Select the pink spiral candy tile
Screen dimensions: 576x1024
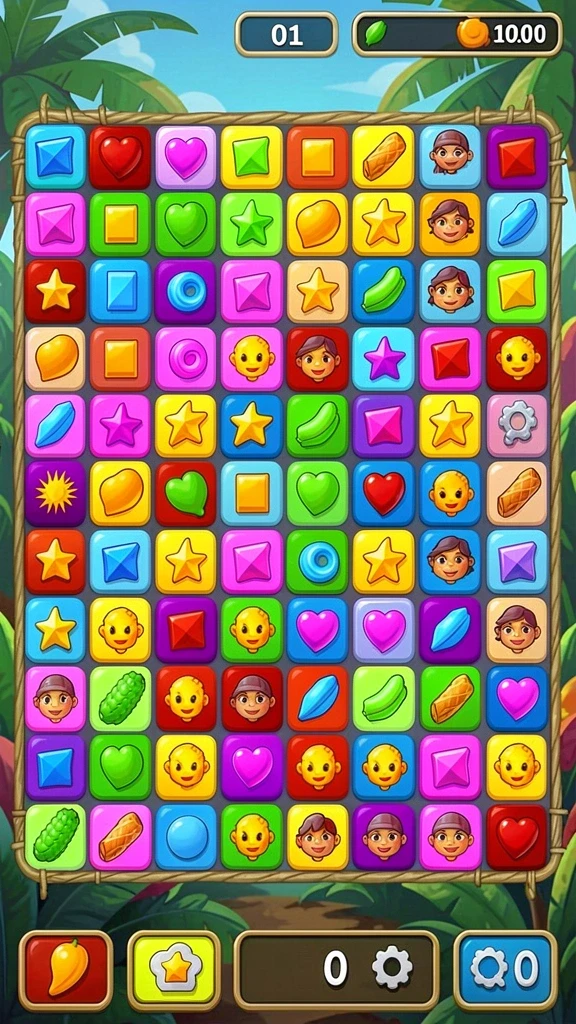186,359
